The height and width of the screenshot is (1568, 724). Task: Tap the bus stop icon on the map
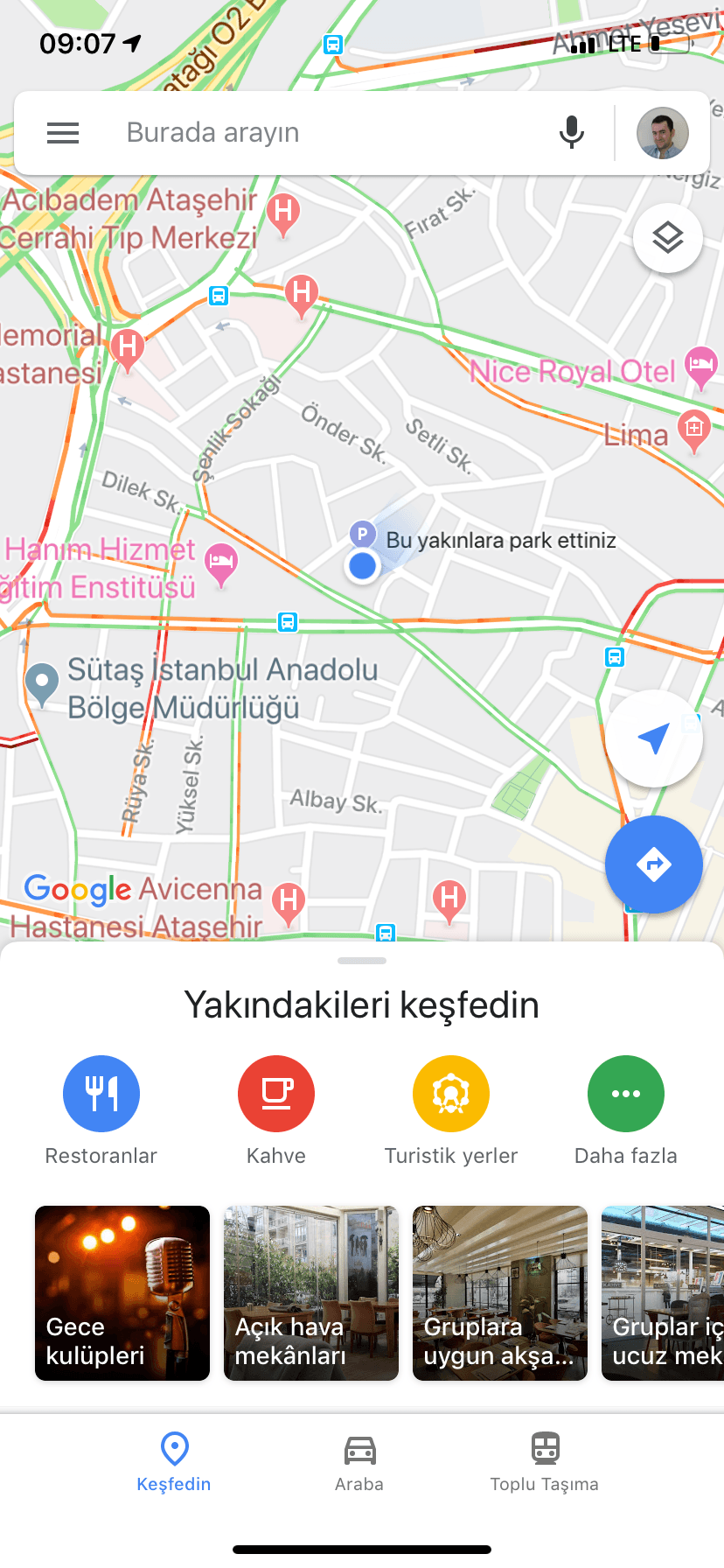(289, 622)
